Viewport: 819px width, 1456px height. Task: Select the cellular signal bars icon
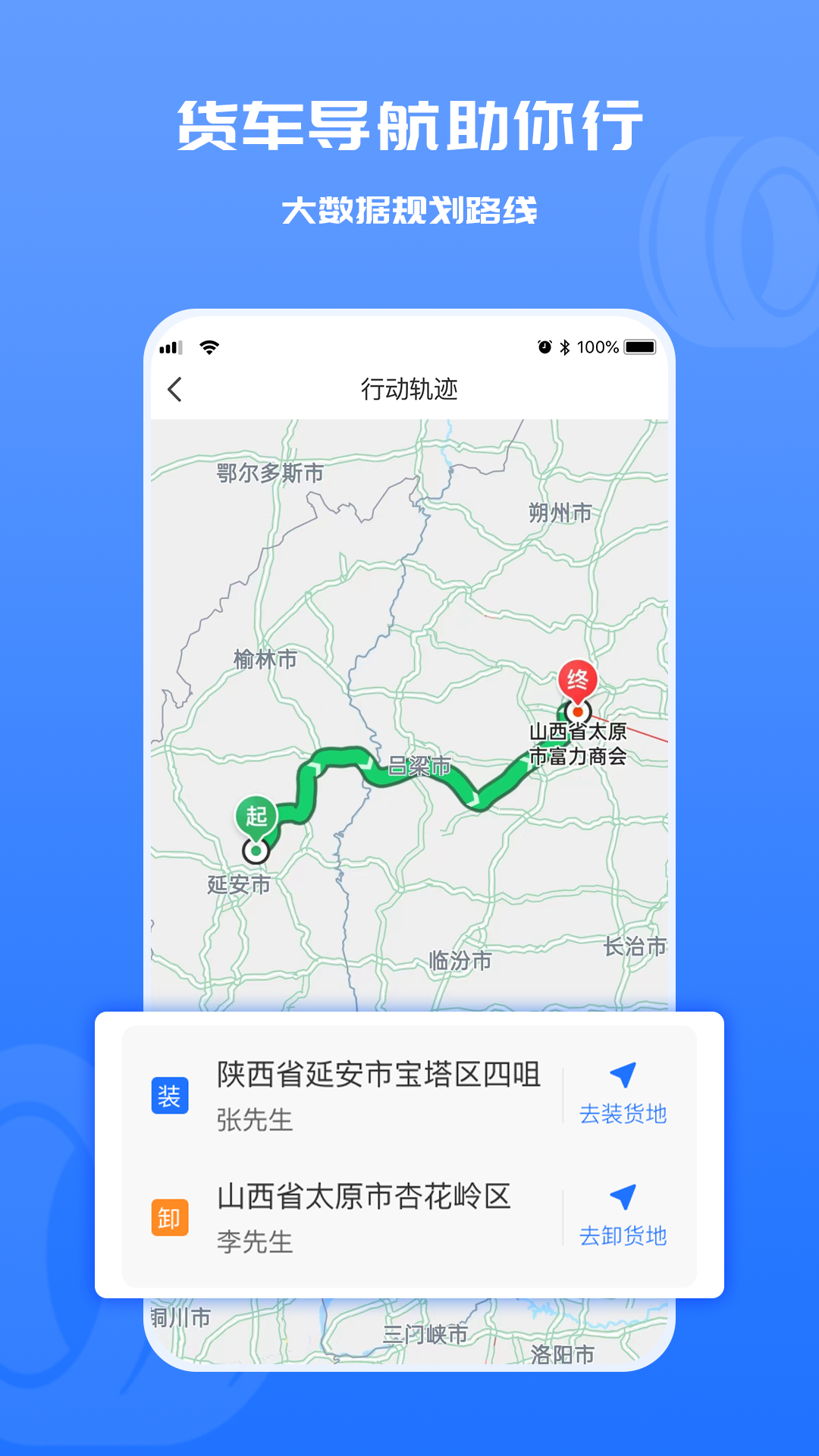170,347
